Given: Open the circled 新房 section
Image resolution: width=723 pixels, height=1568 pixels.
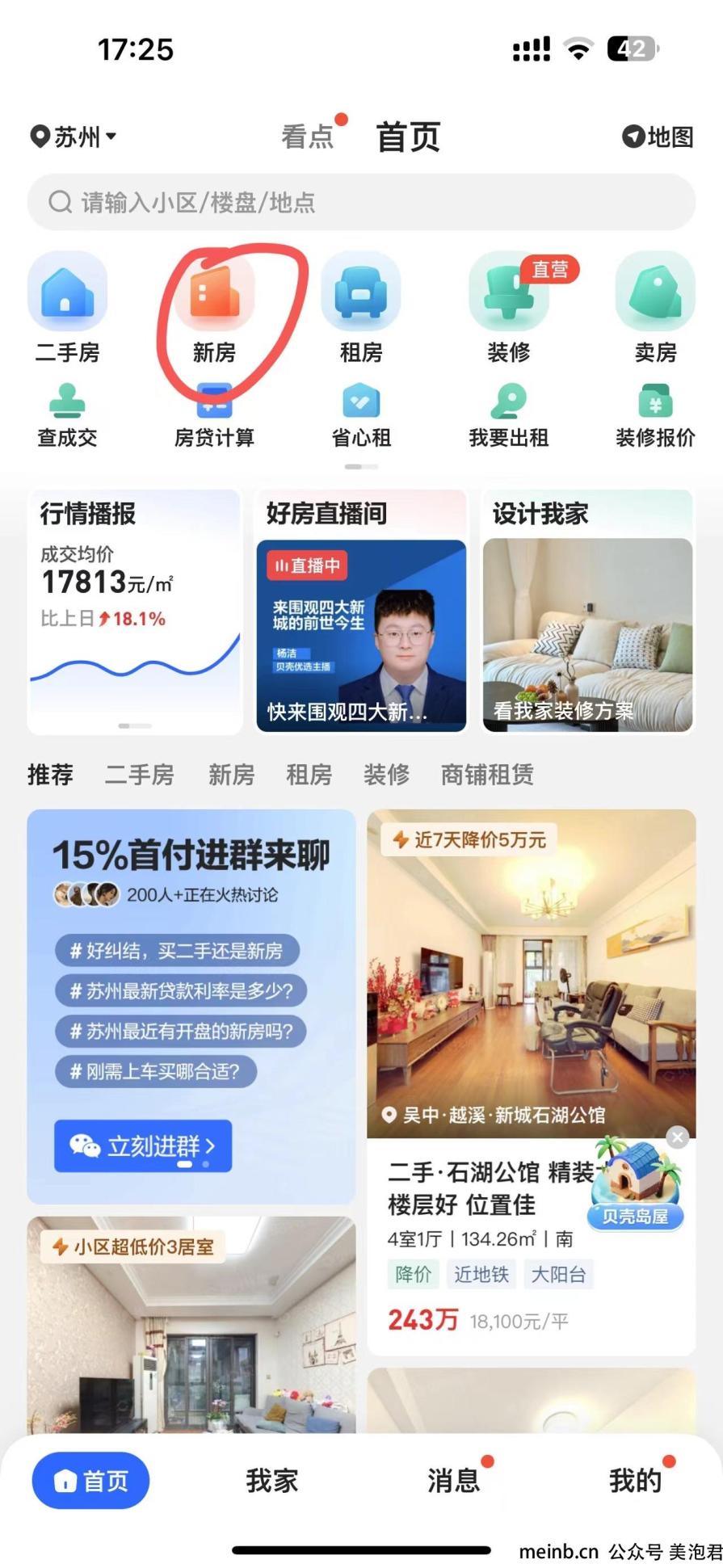Looking at the screenshot, I should (215, 309).
